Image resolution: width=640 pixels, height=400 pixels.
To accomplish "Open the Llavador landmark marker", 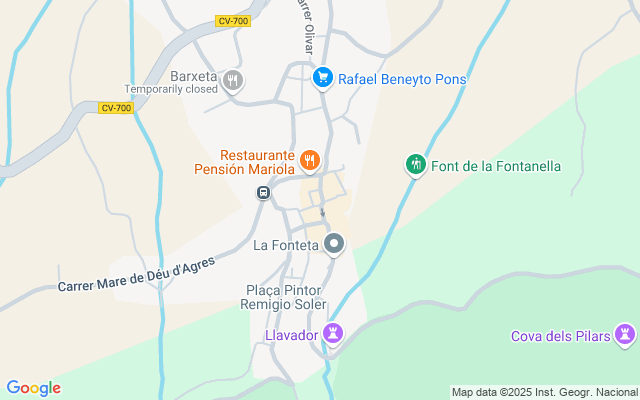I will point(333,334).
